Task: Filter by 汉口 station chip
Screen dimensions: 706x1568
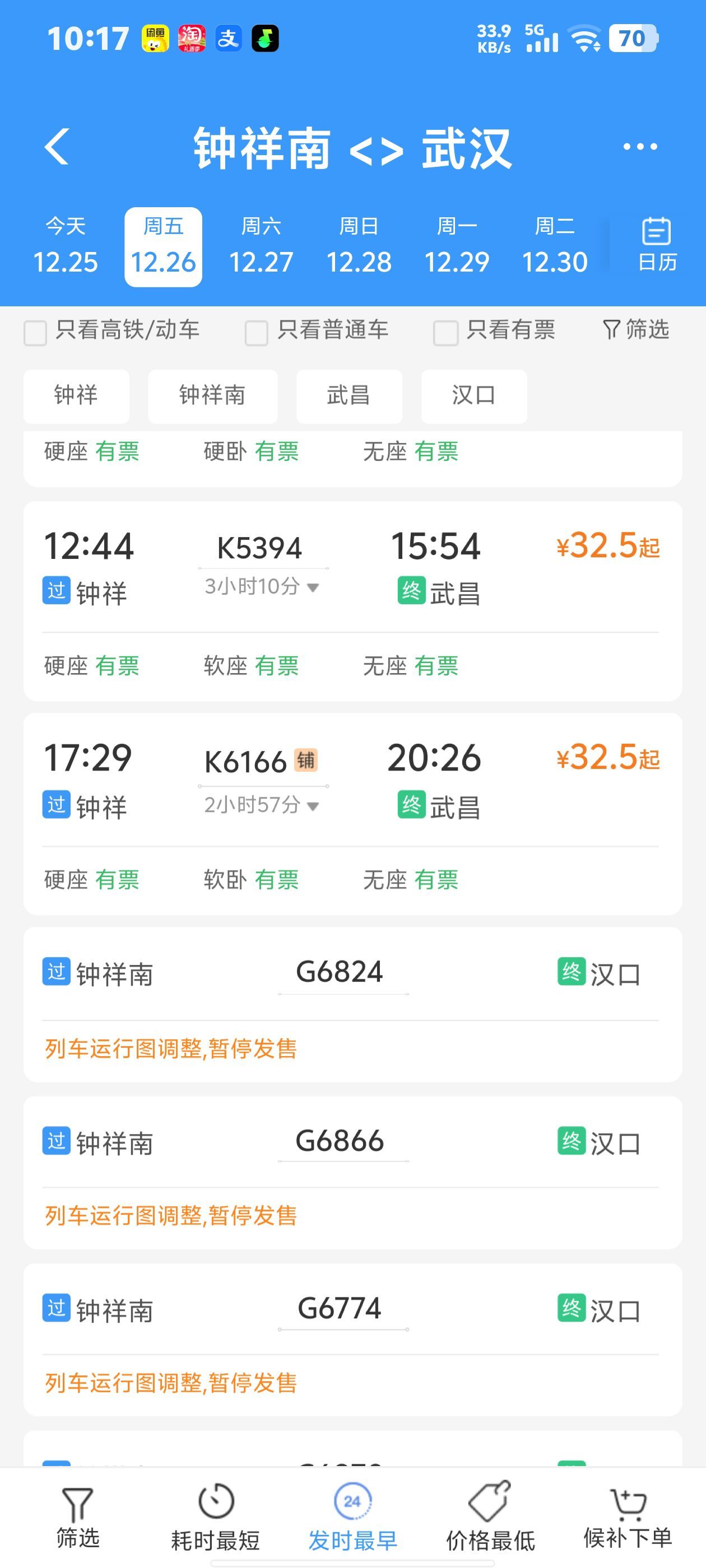Action: tap(473, 396)
